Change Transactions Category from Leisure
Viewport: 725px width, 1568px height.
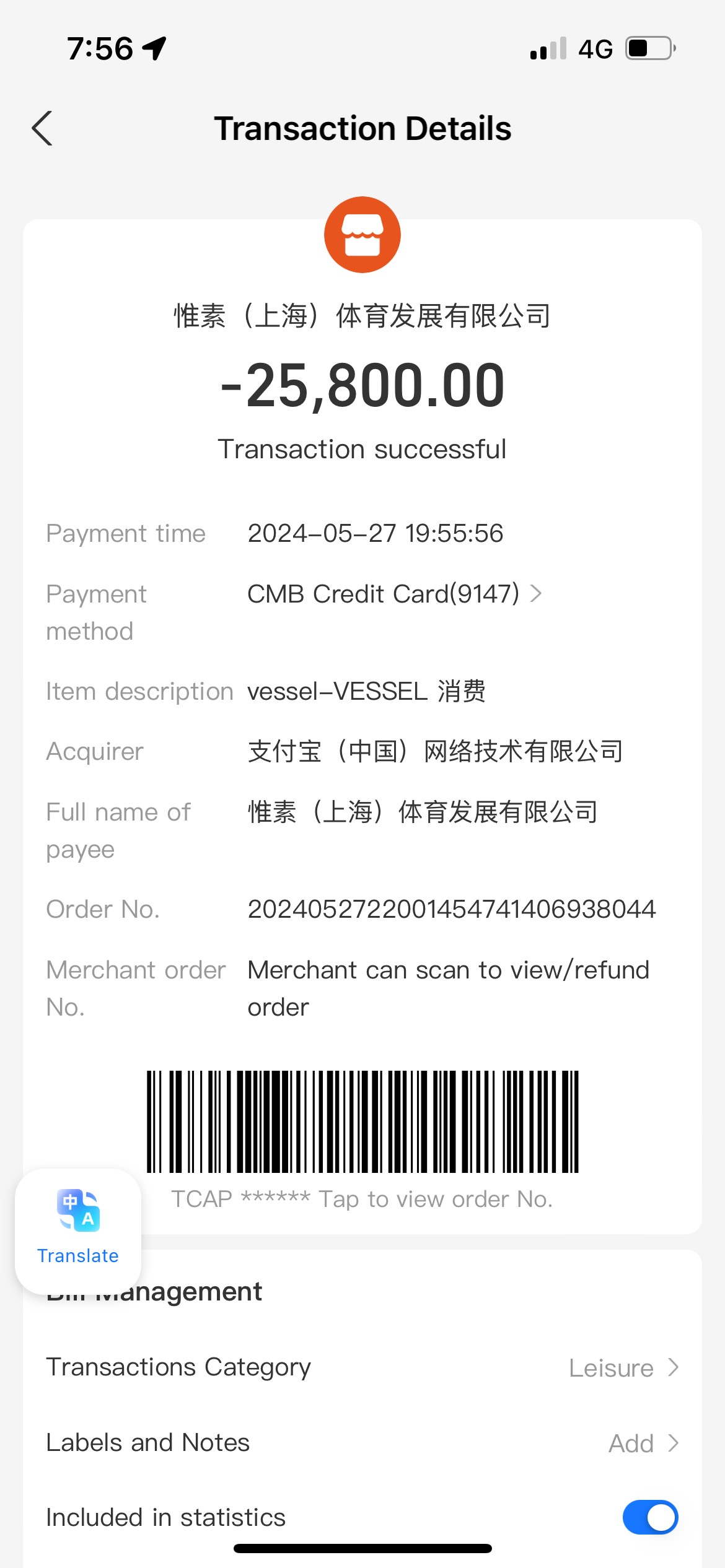click(x=362, y=1367)
